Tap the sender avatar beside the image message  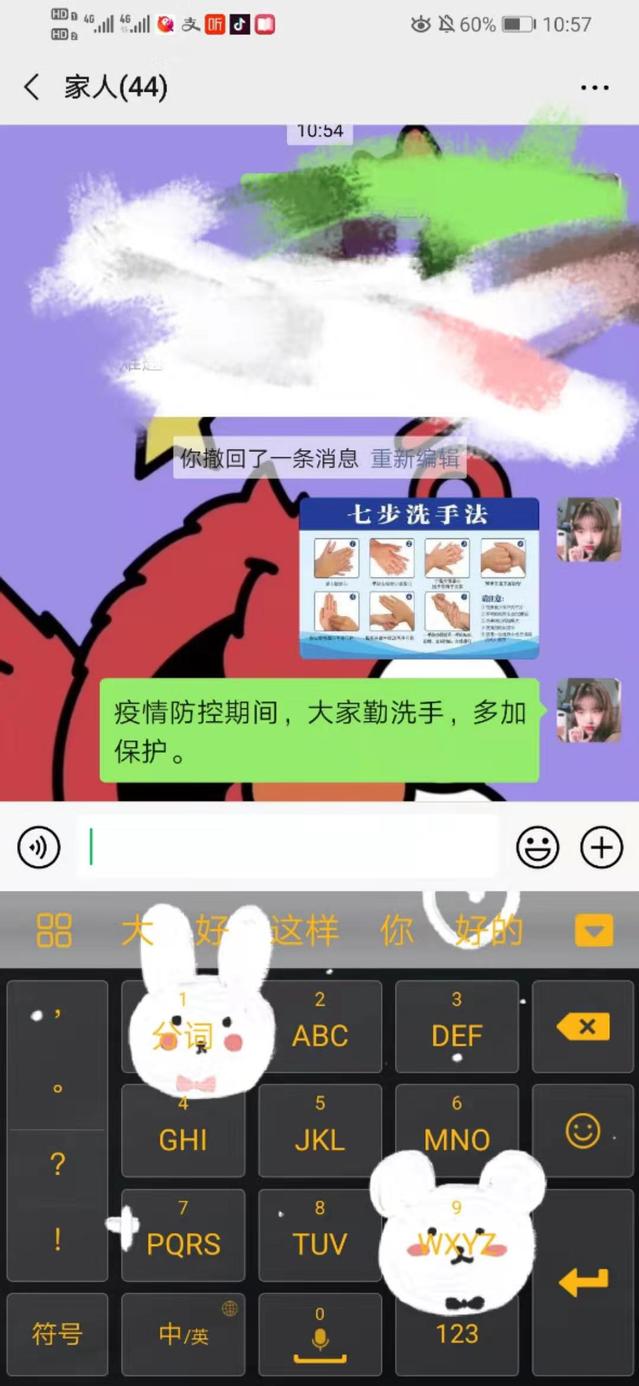tap(588, 529)
